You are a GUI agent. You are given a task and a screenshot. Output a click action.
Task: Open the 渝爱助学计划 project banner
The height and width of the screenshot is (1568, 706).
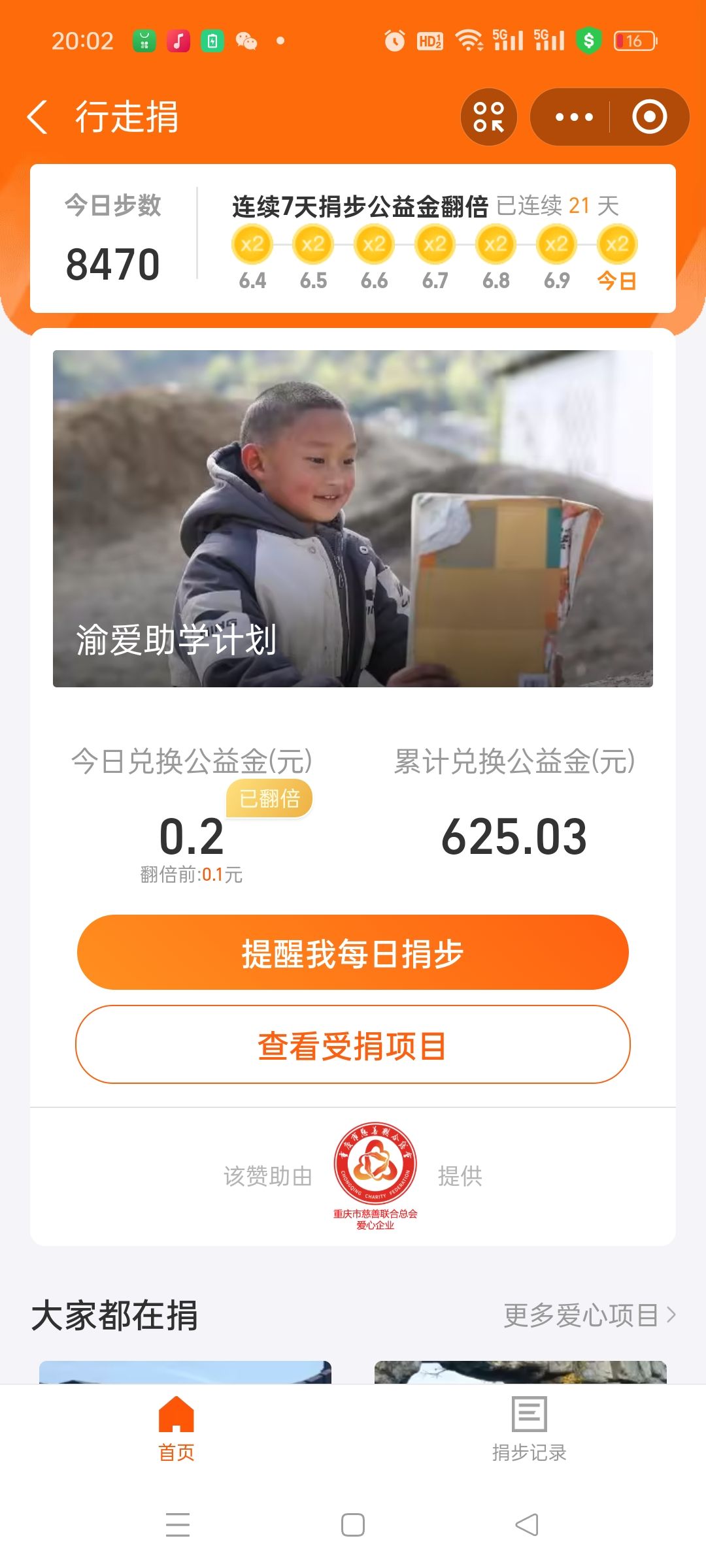(x=353, y=518)
